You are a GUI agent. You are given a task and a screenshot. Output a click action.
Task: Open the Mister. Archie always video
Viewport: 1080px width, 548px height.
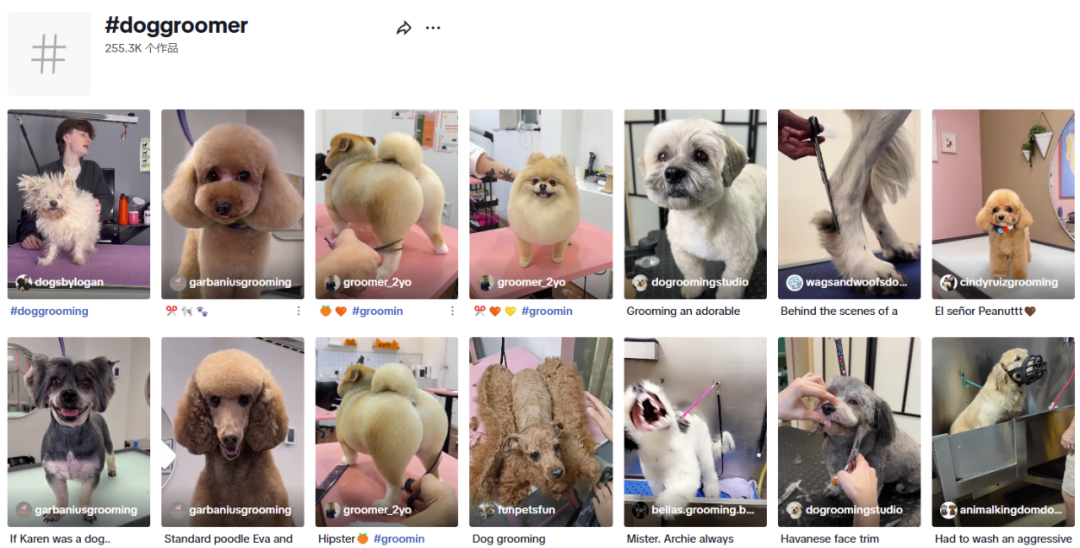695,430
